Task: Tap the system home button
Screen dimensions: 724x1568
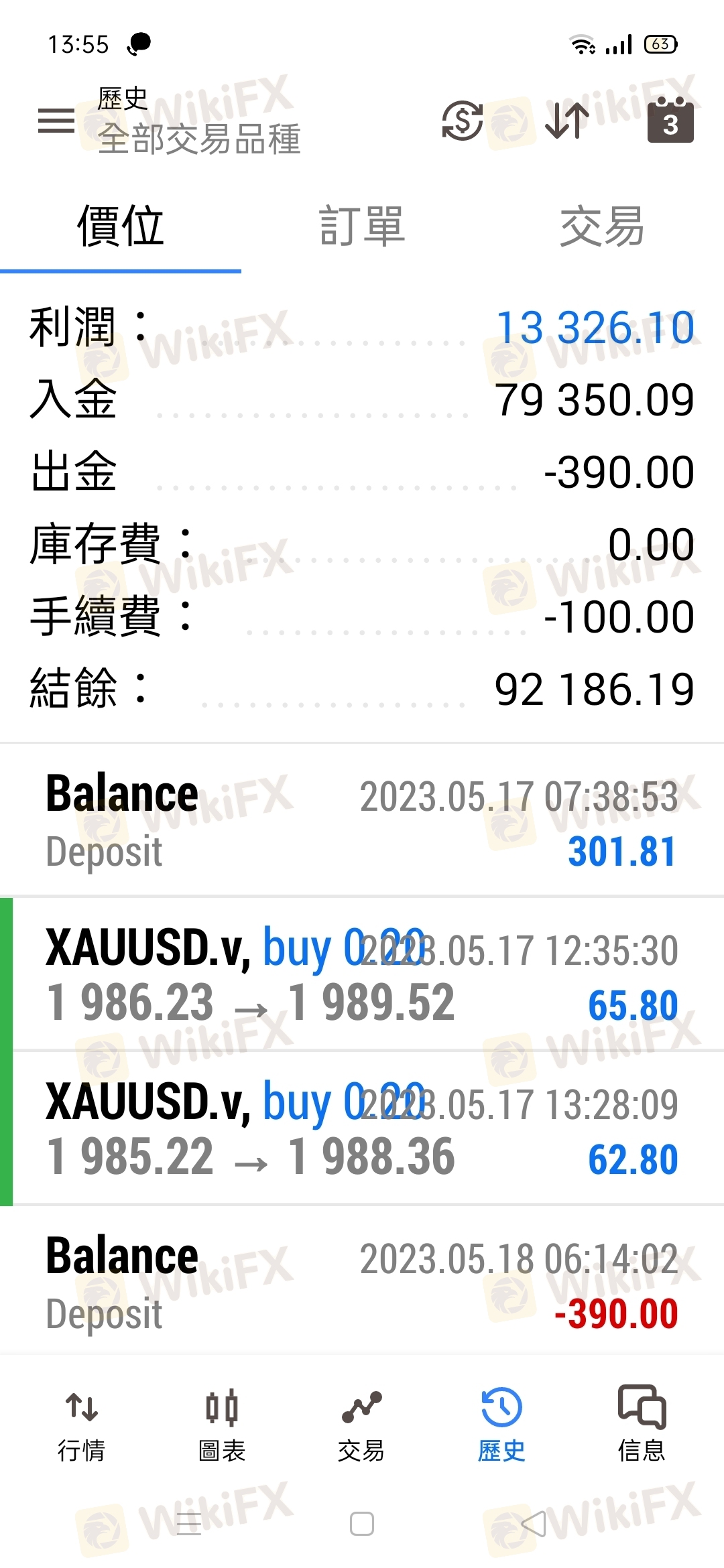Action: (x=362, y=1524)
